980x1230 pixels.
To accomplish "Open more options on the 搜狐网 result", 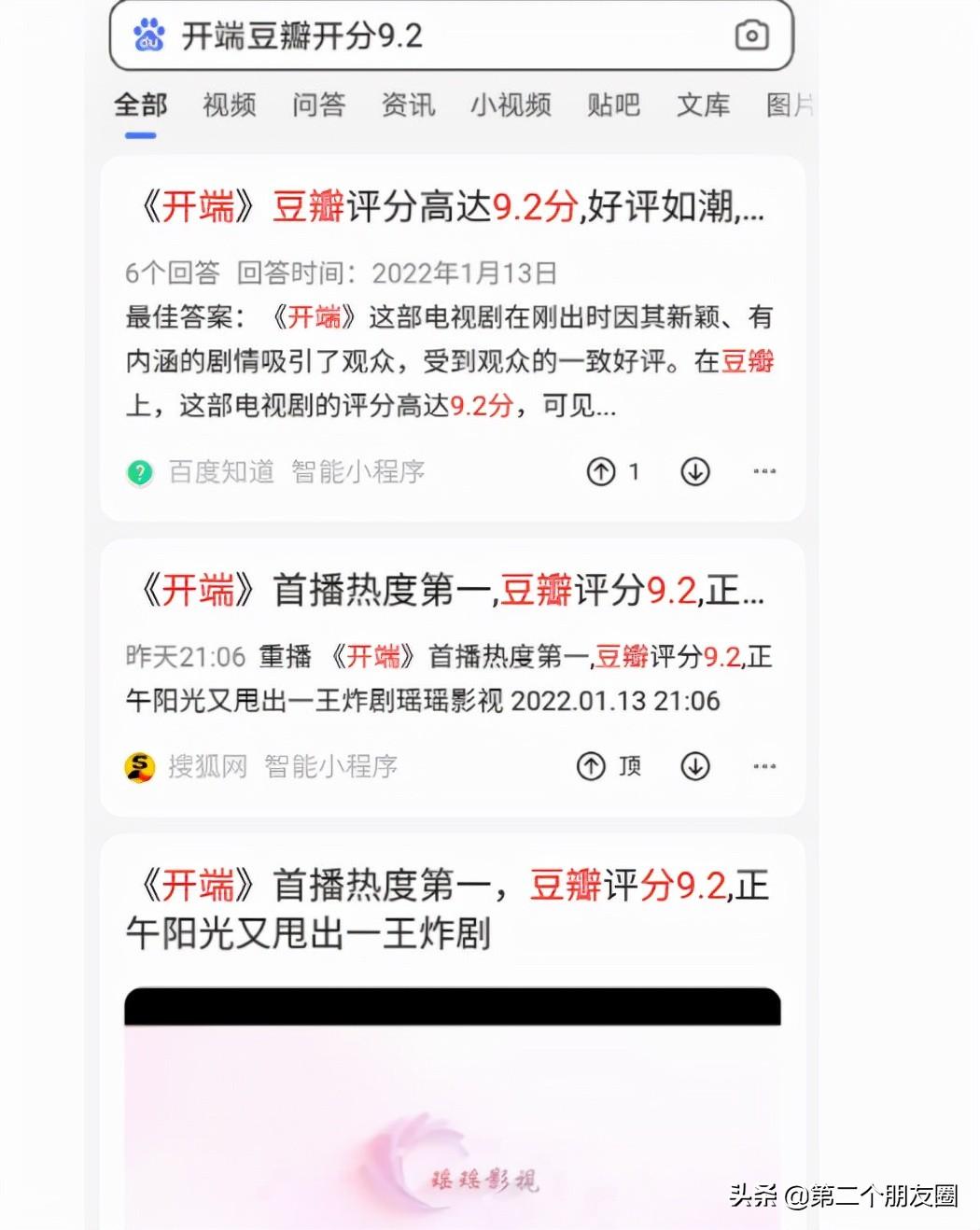I will click(764, 767).
